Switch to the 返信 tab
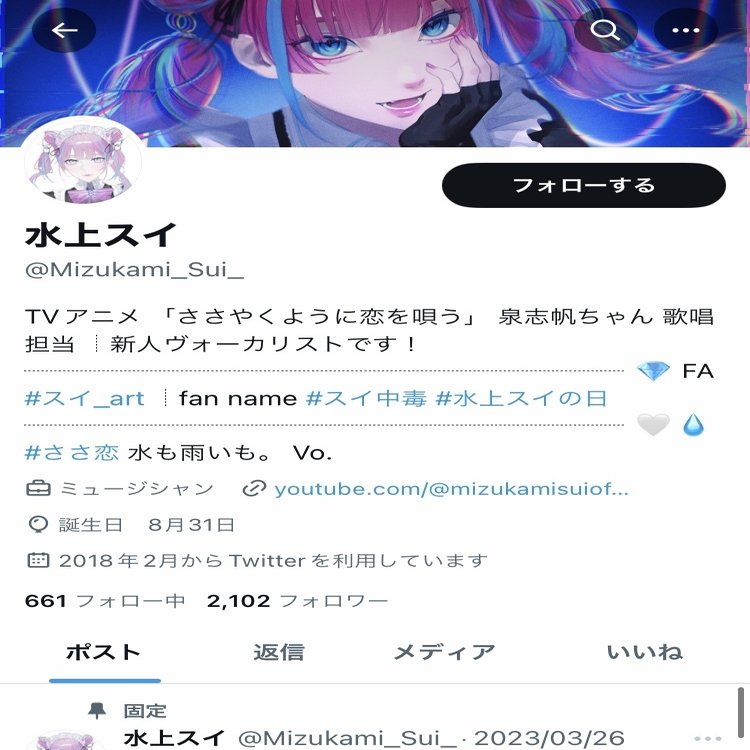 point(278,652)
